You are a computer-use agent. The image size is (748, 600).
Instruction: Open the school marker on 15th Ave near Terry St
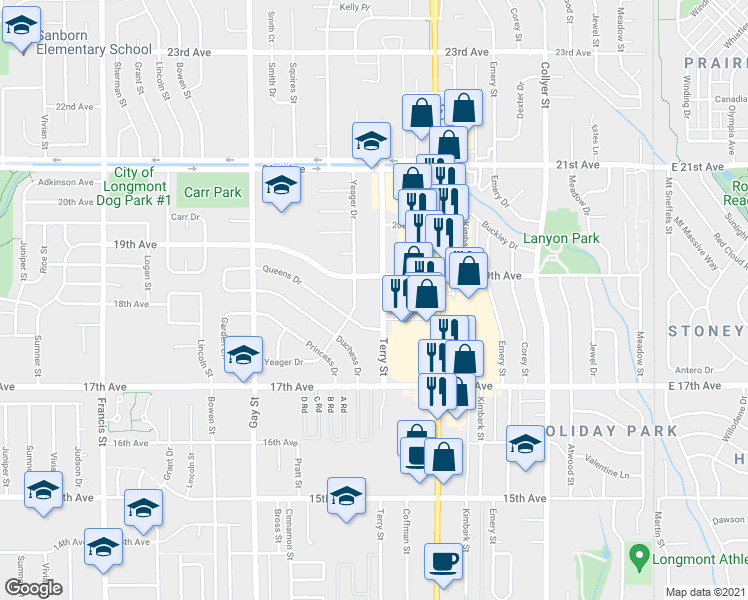[x=346, y=500]
